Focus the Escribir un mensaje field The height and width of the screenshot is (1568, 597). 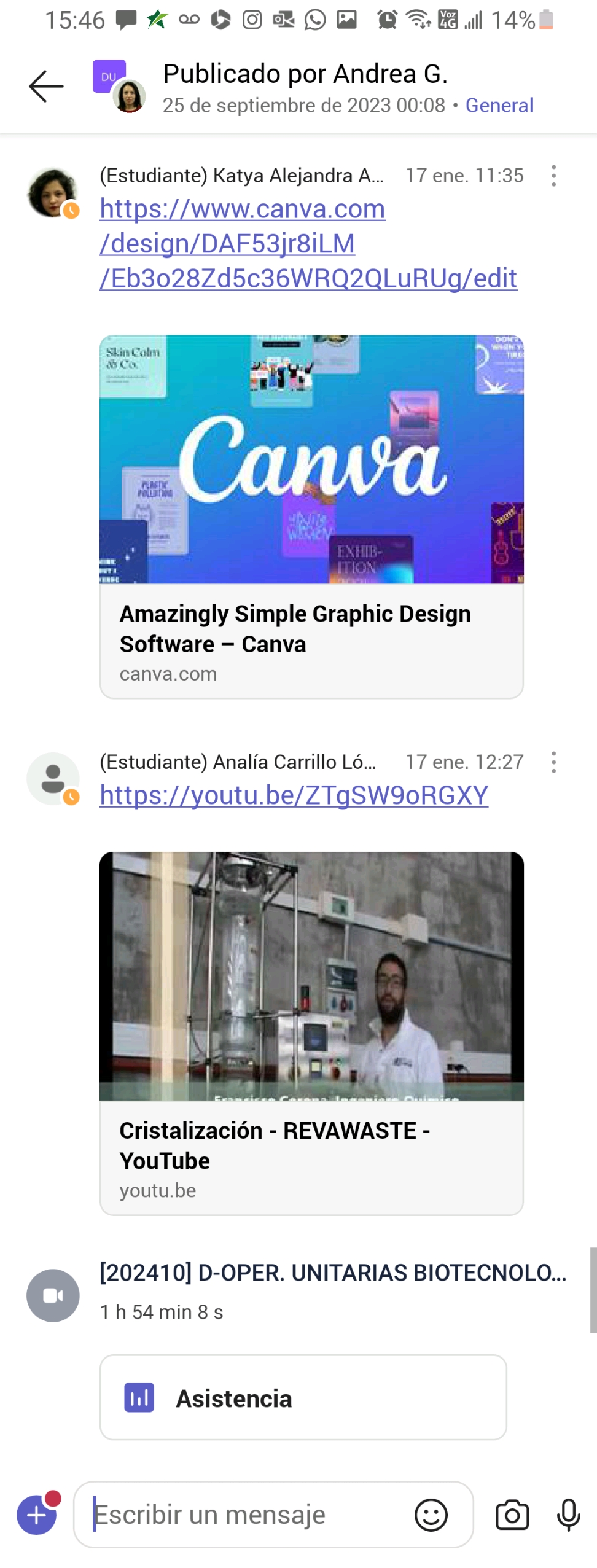point(246,1515)
